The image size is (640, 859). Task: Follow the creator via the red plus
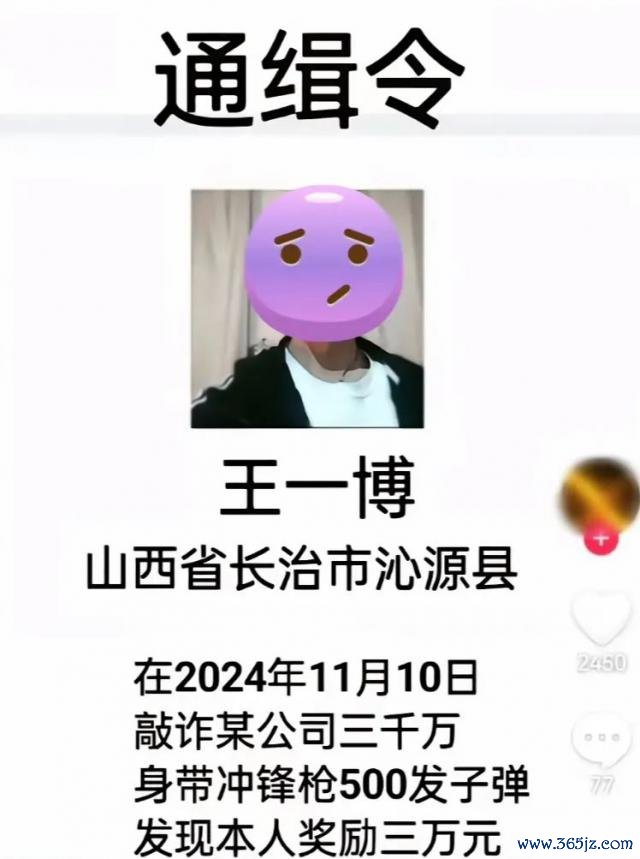(x=601, y=538)
